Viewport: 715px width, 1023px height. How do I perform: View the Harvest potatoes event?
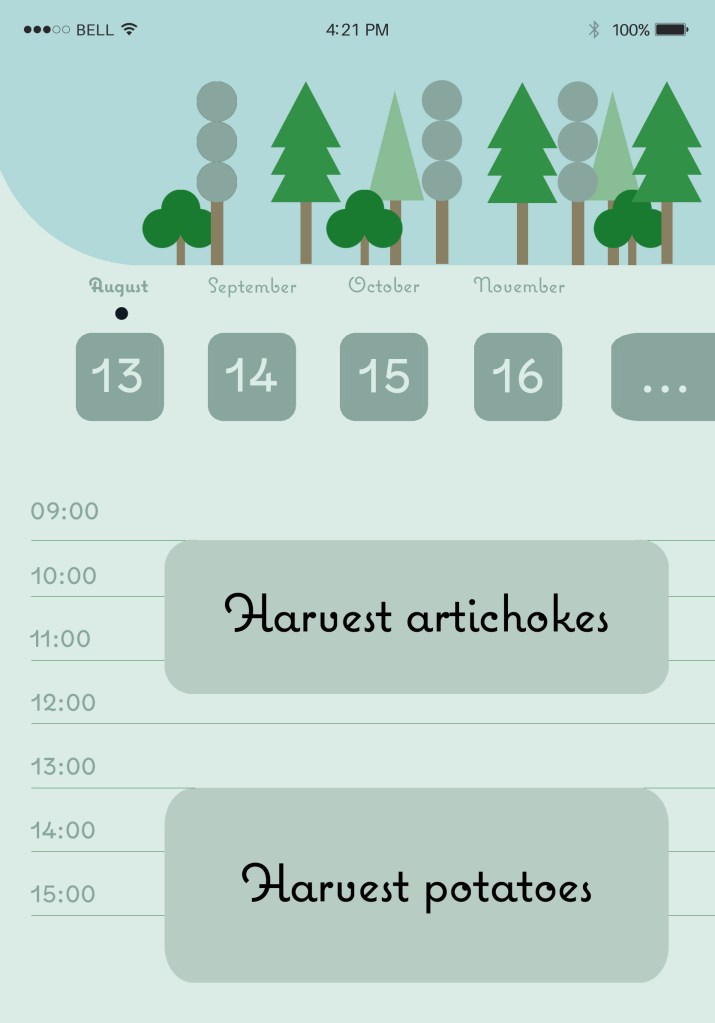click(x=416, y=885)
